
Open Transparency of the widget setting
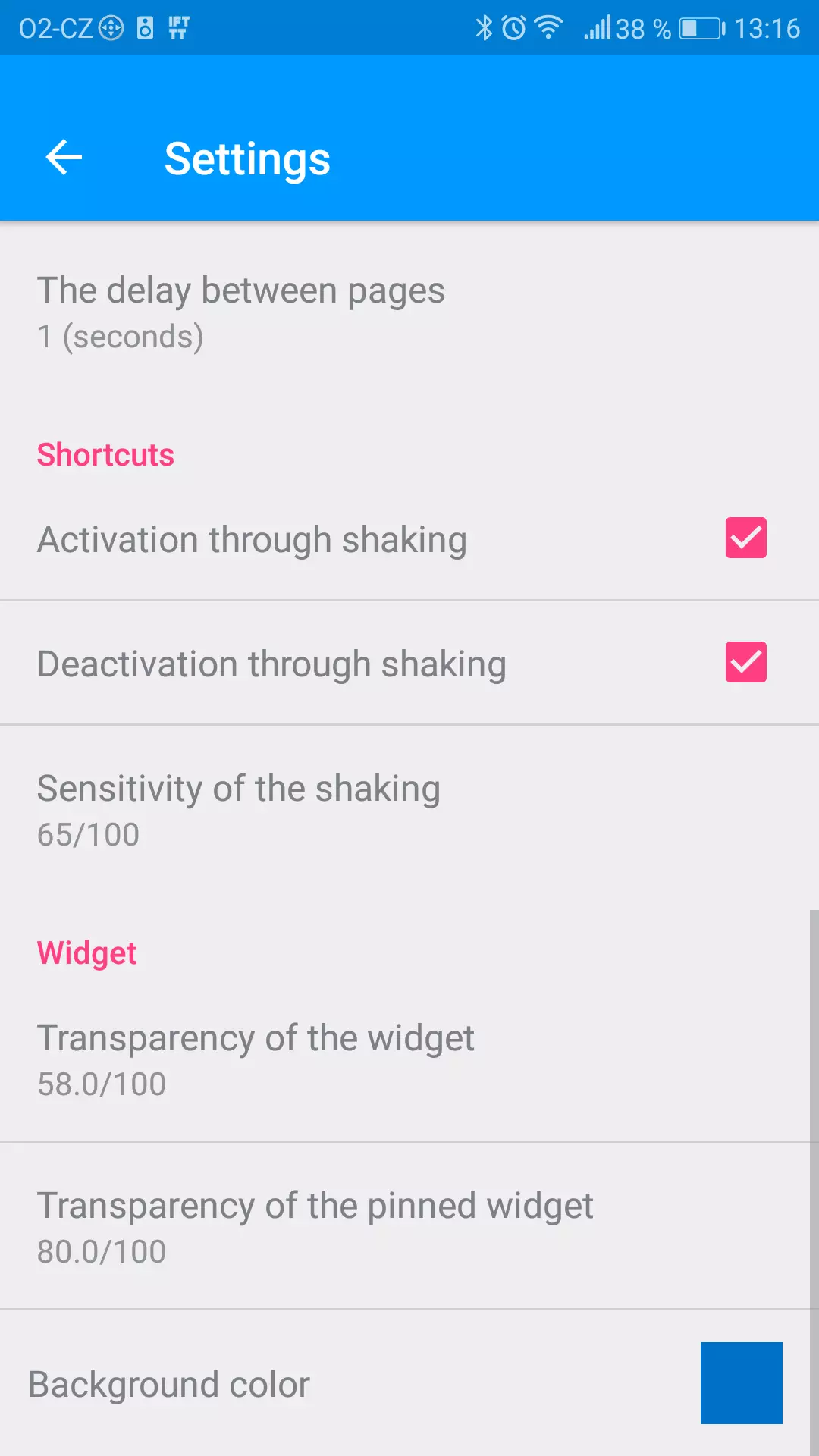click(x=409, y=1059)
